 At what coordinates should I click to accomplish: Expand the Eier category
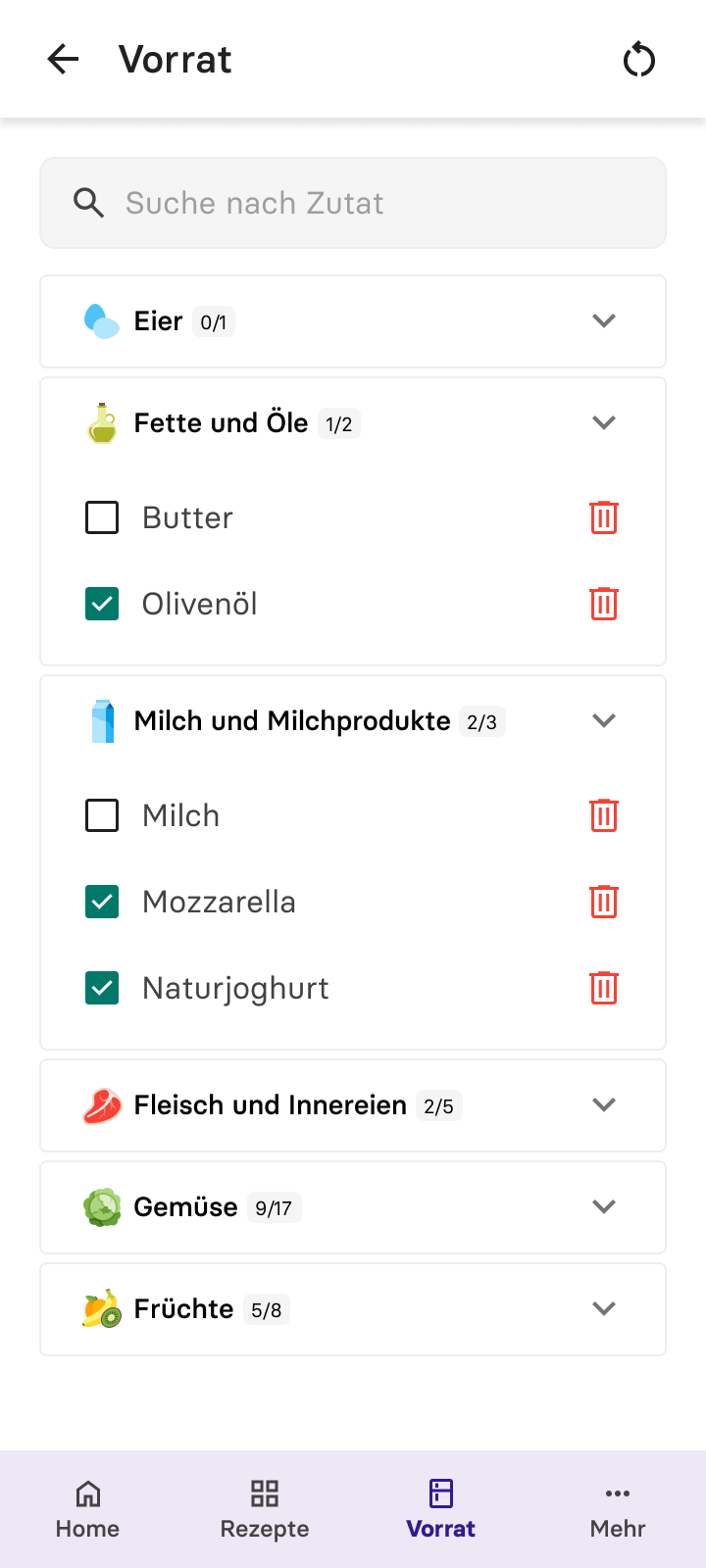point(604,320)
